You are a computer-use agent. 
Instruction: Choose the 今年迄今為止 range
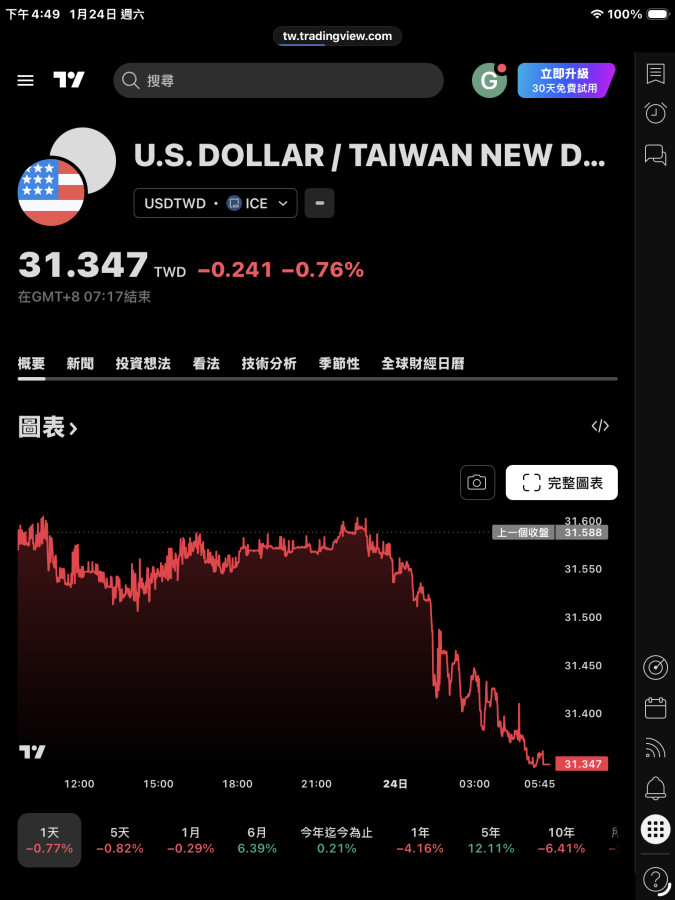(336, 840)
